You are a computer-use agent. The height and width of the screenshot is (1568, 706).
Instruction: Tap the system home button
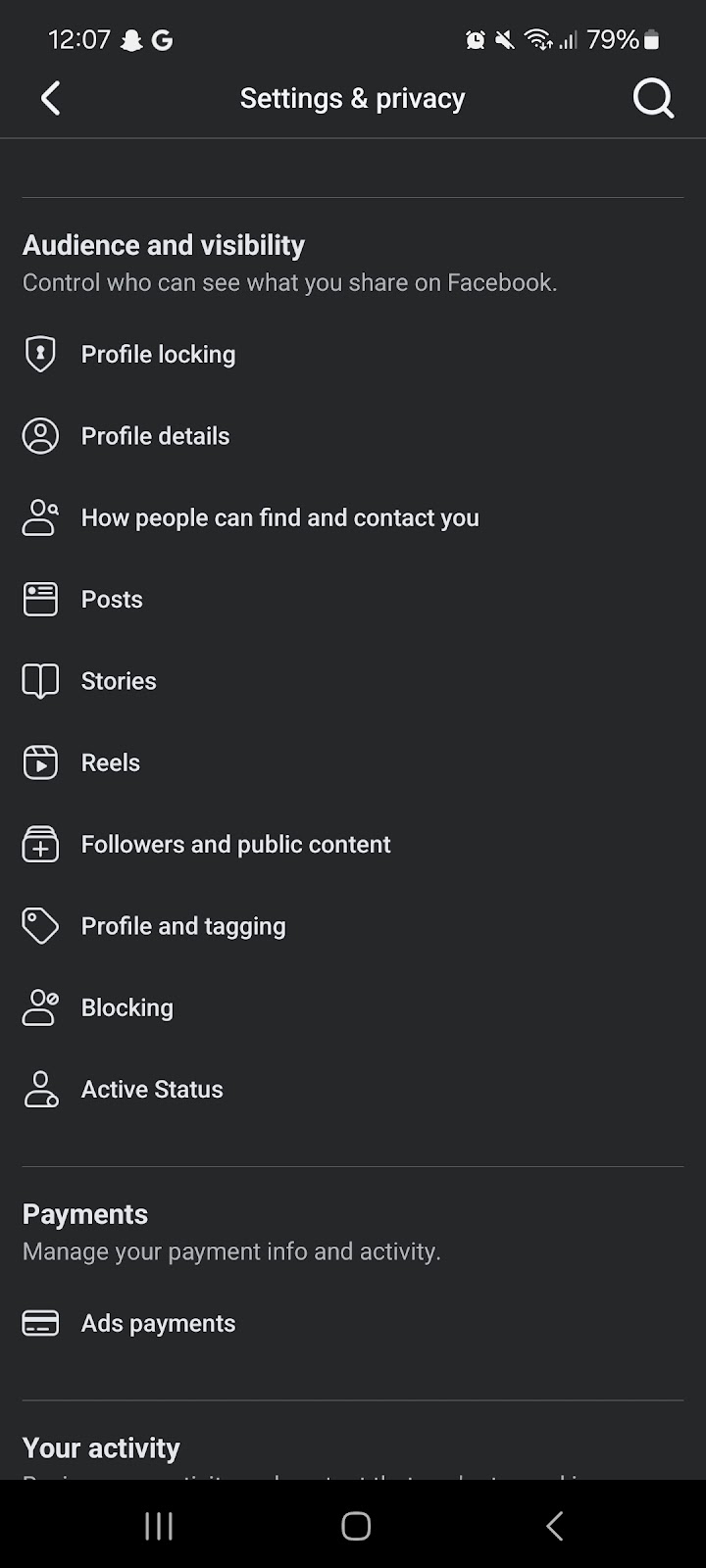point(355,1525)
